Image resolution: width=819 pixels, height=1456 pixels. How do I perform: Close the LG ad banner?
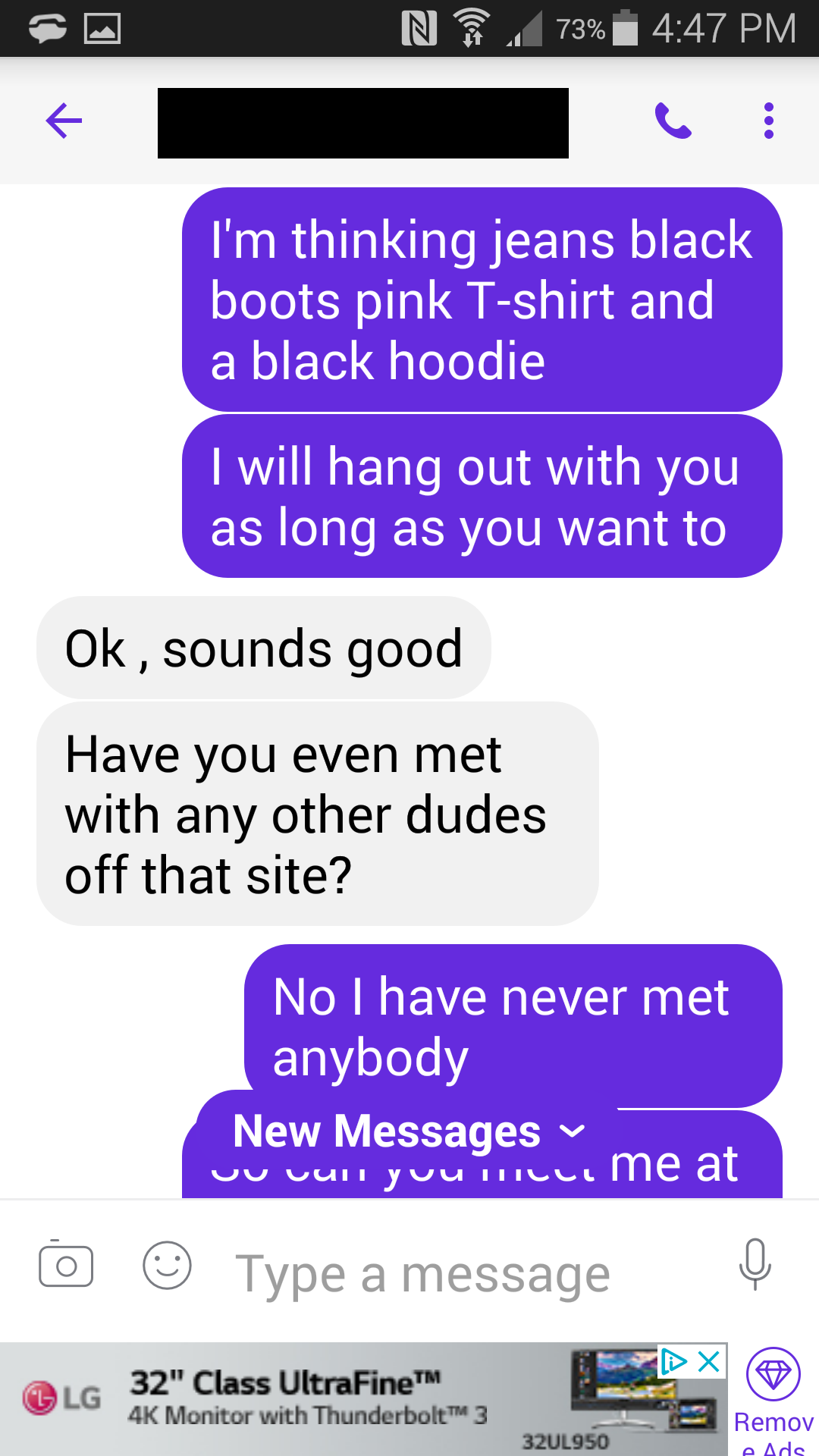(709, 1361)
